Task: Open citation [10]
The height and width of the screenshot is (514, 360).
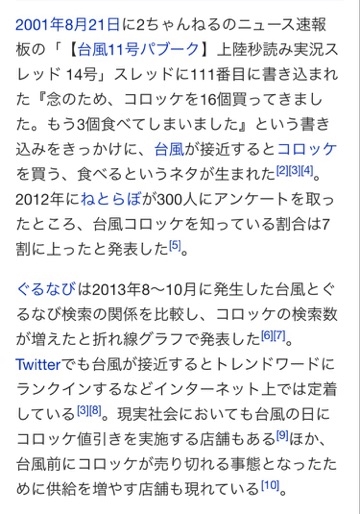Action: pos(270,485)
